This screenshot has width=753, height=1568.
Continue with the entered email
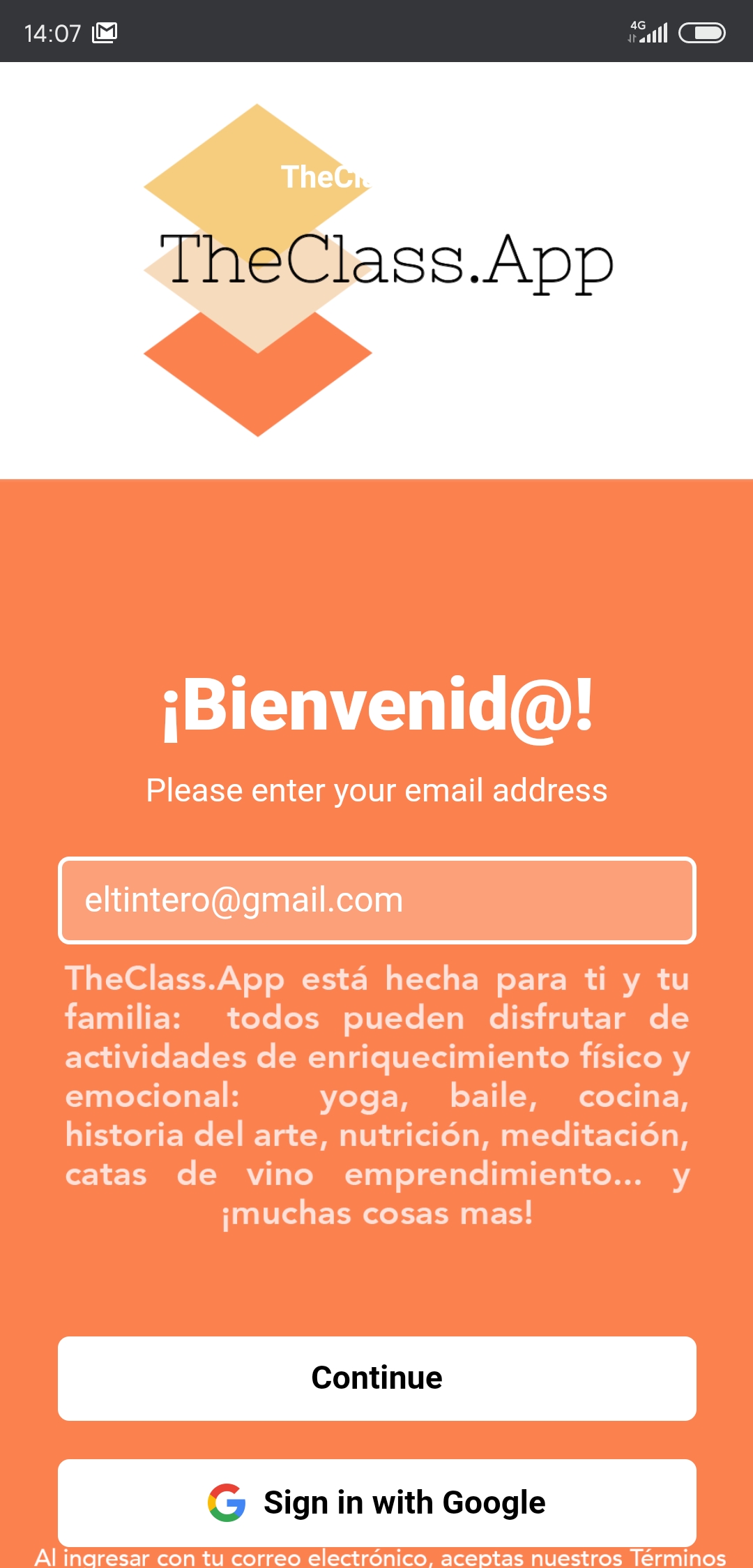pyautogui.click(x=376, y=1378)
